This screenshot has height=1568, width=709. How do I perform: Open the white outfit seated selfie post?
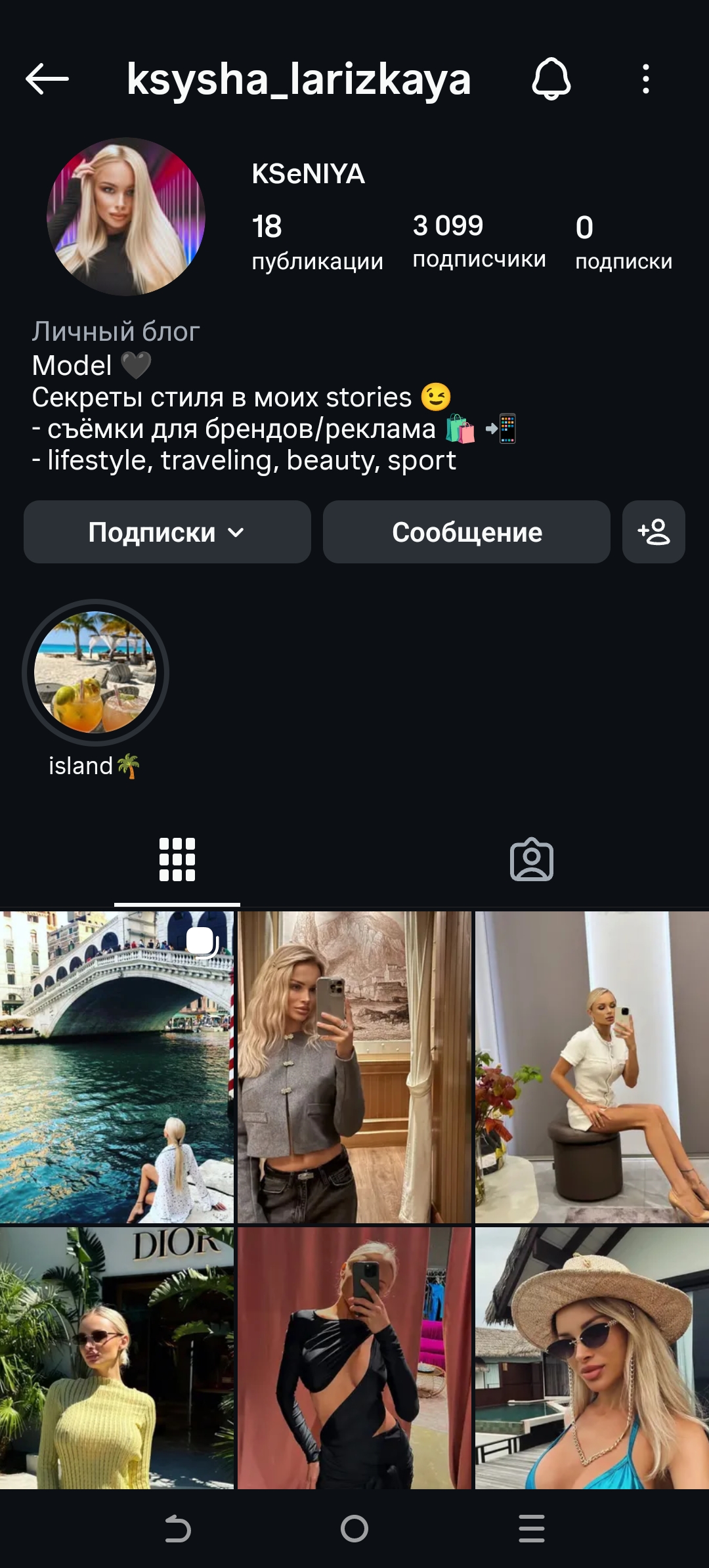(x=591, y=1066)
